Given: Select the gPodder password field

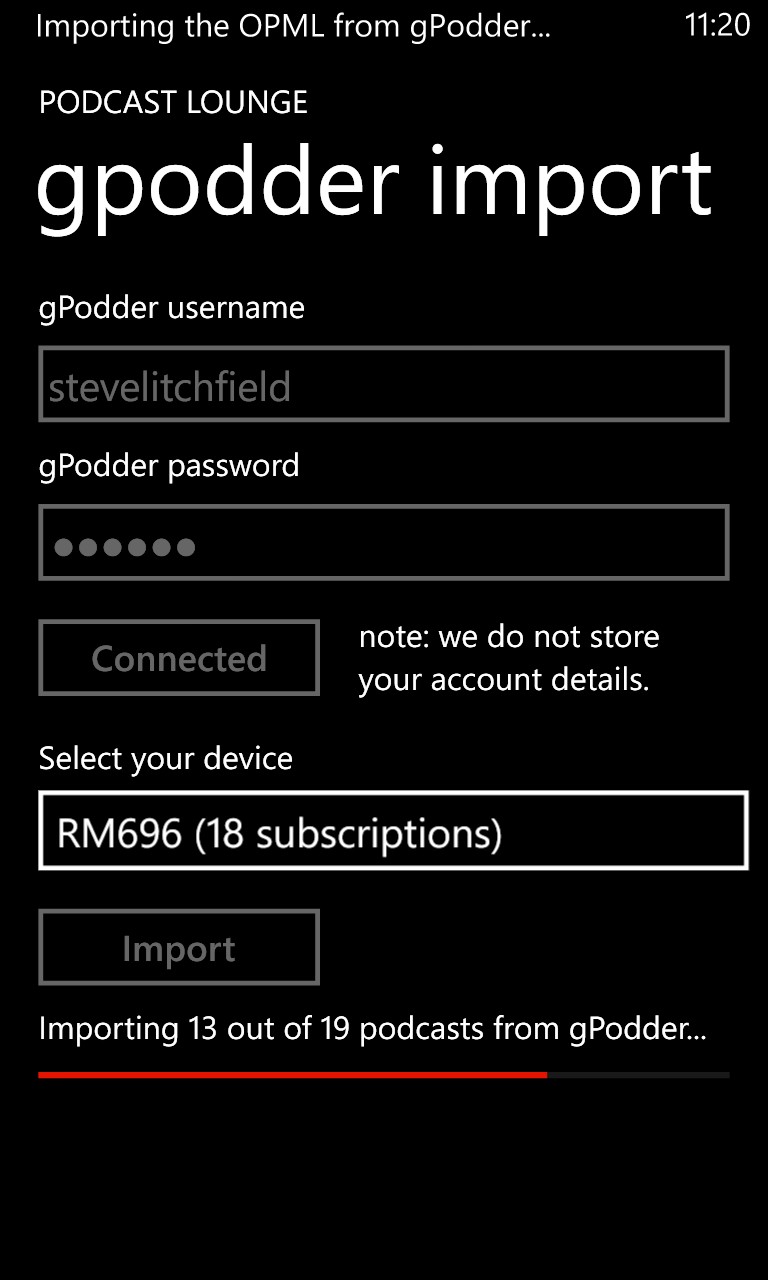Looking at the screenshot, I should pos(384,543).
